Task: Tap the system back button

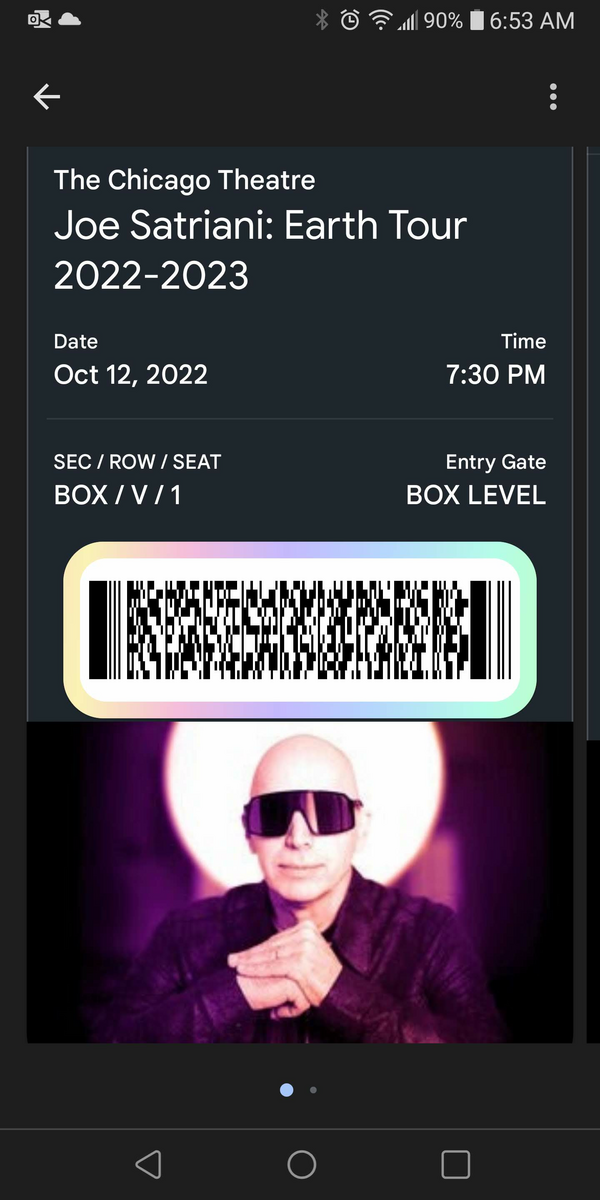Action: tap(148, 1164)
